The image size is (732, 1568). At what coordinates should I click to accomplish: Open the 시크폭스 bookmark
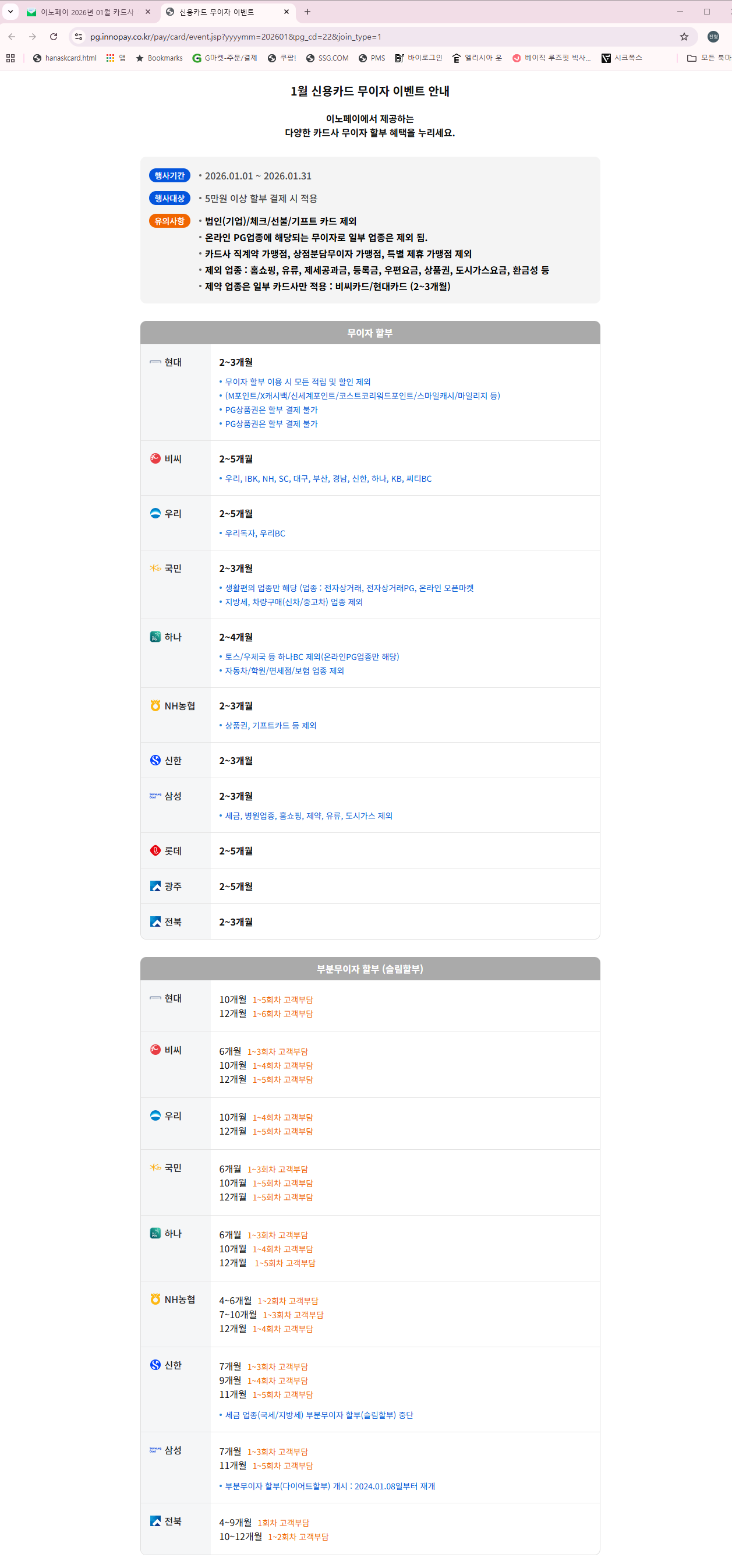622,58
